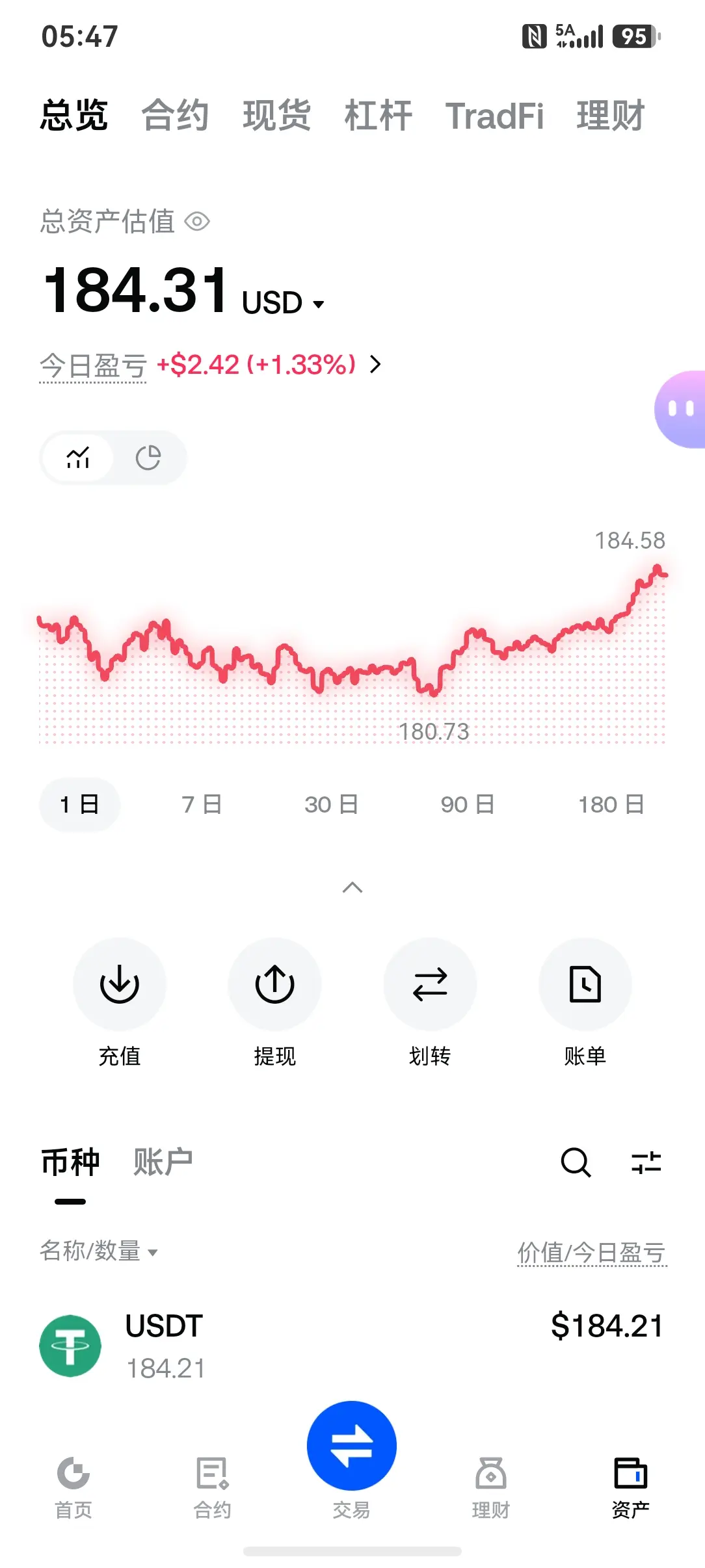Open the USDT asset row

click(x=352, y=1345)
